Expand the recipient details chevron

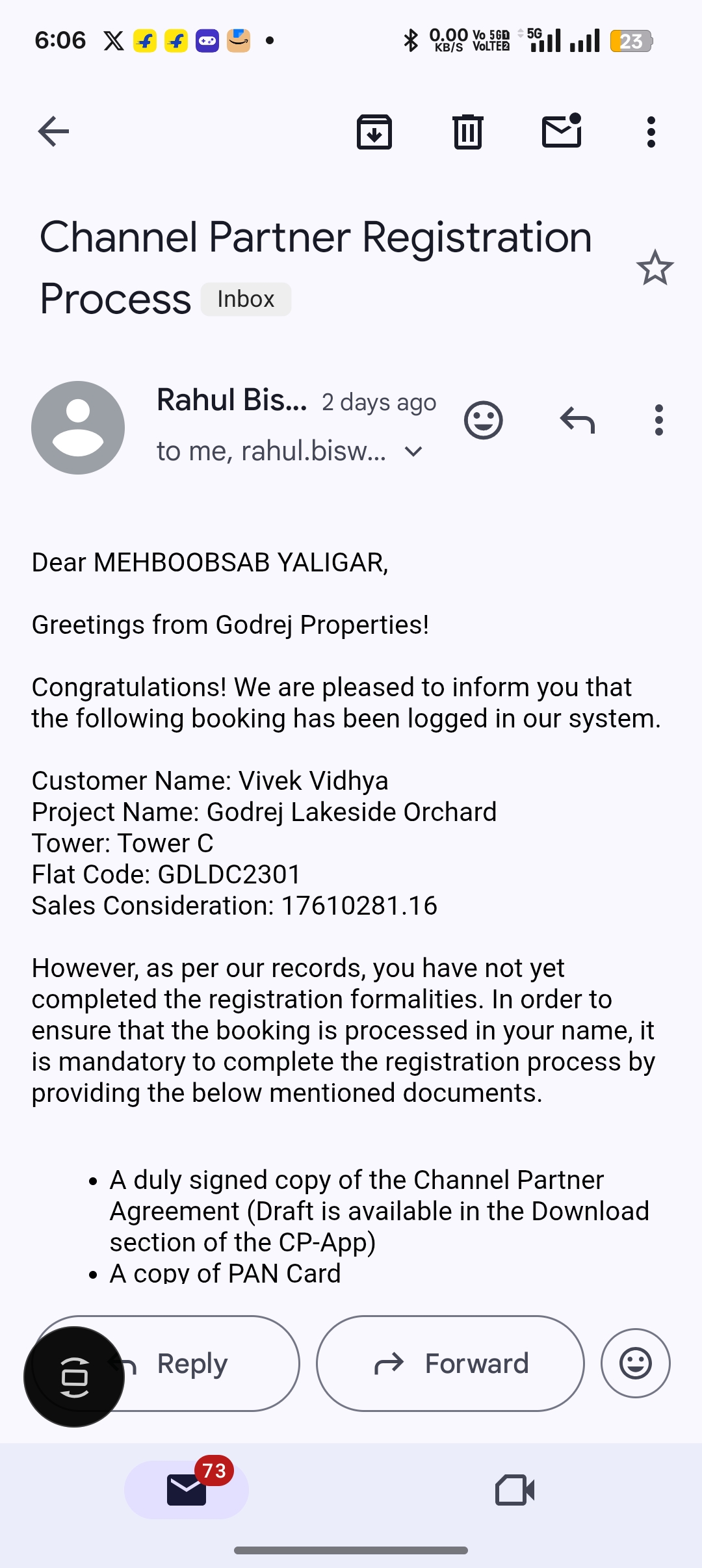(413, 451)
